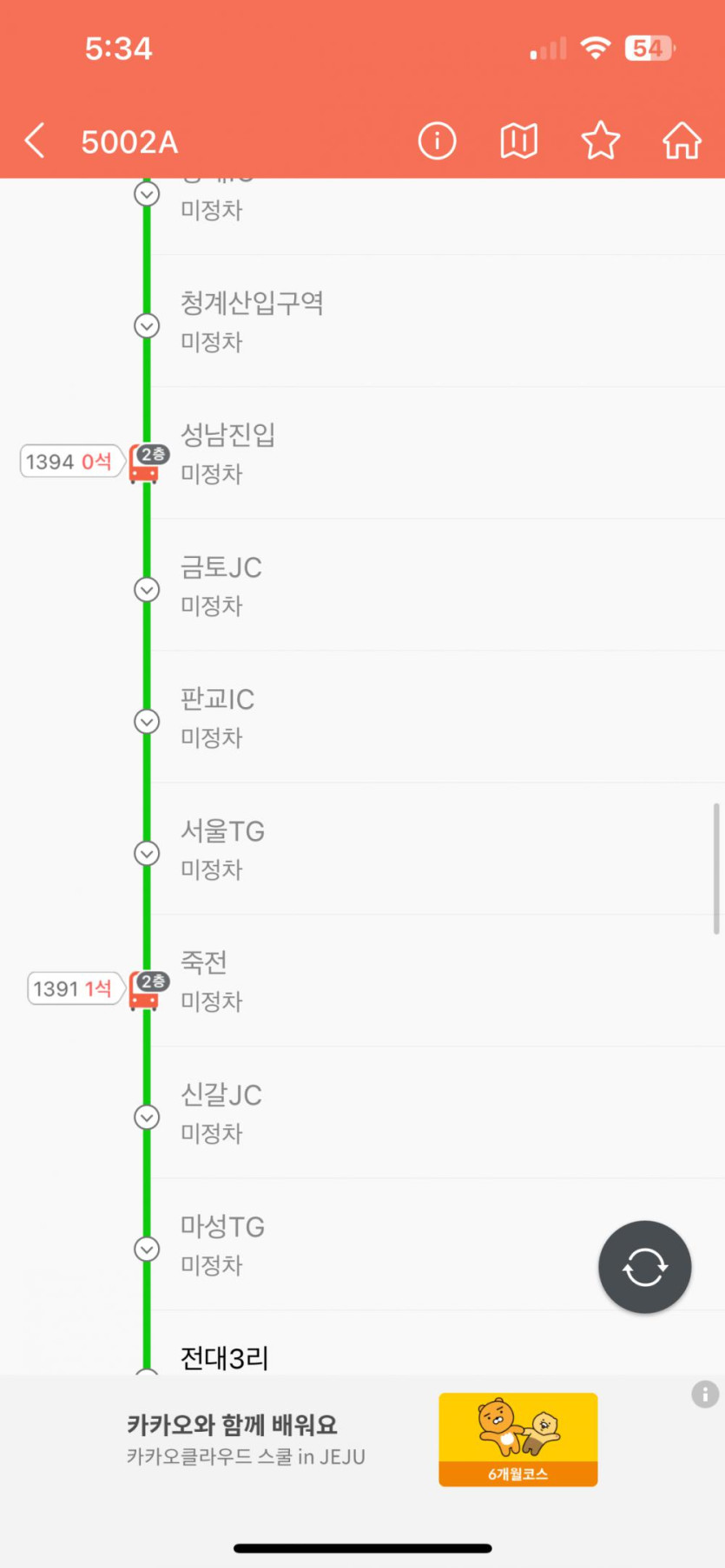Open the route info icon
Screen dimensions: 725x1568
point(437,141)
